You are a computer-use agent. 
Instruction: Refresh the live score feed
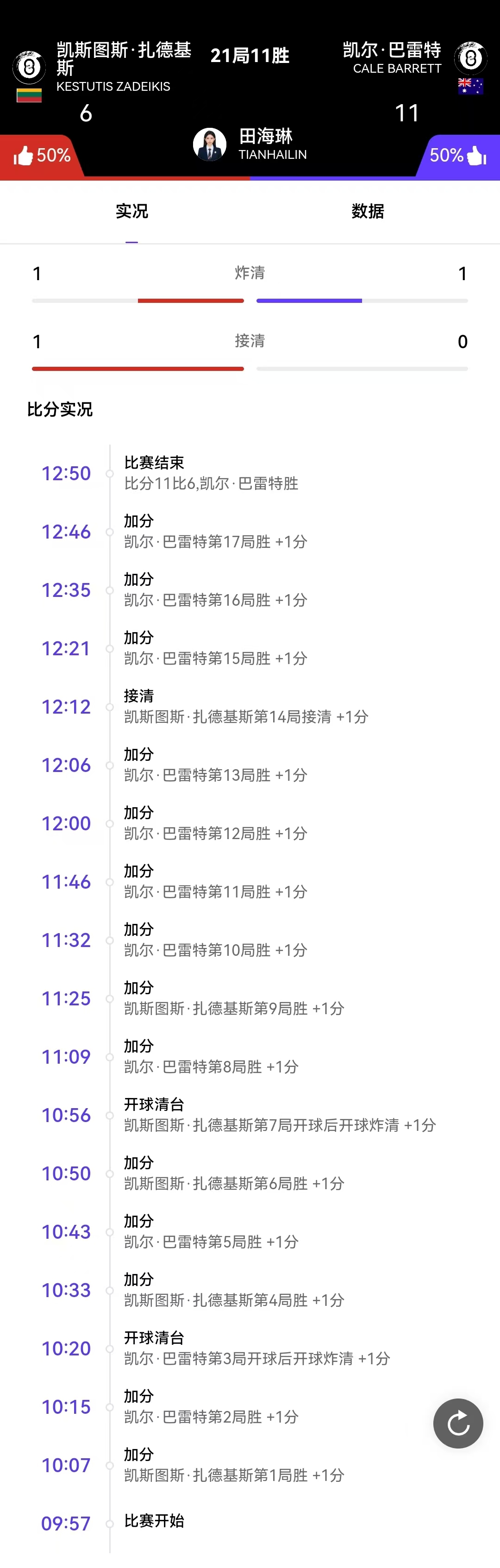tap(458, 1423)
